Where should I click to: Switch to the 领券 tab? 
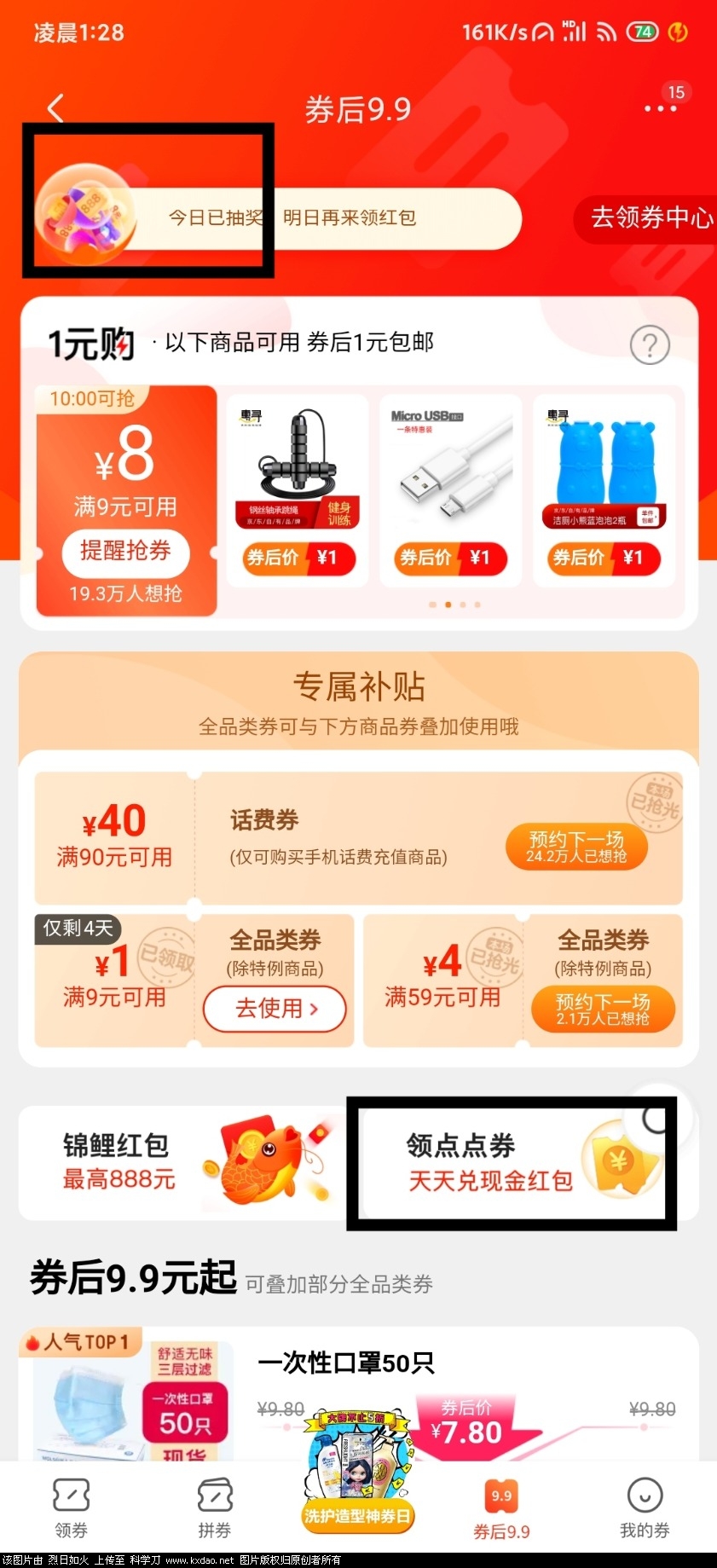[72, 1507]
